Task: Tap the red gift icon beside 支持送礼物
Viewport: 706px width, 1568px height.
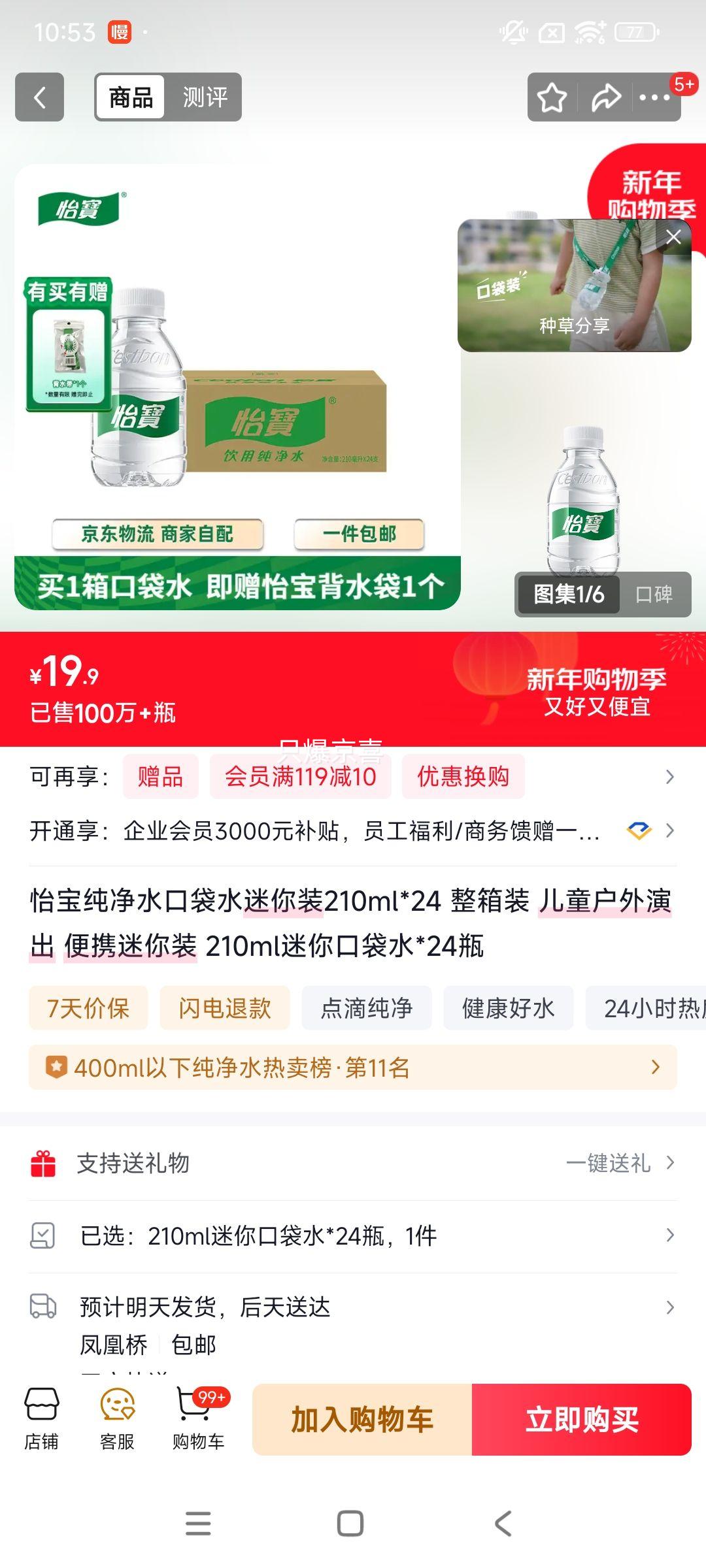Action: (42, 1163)
